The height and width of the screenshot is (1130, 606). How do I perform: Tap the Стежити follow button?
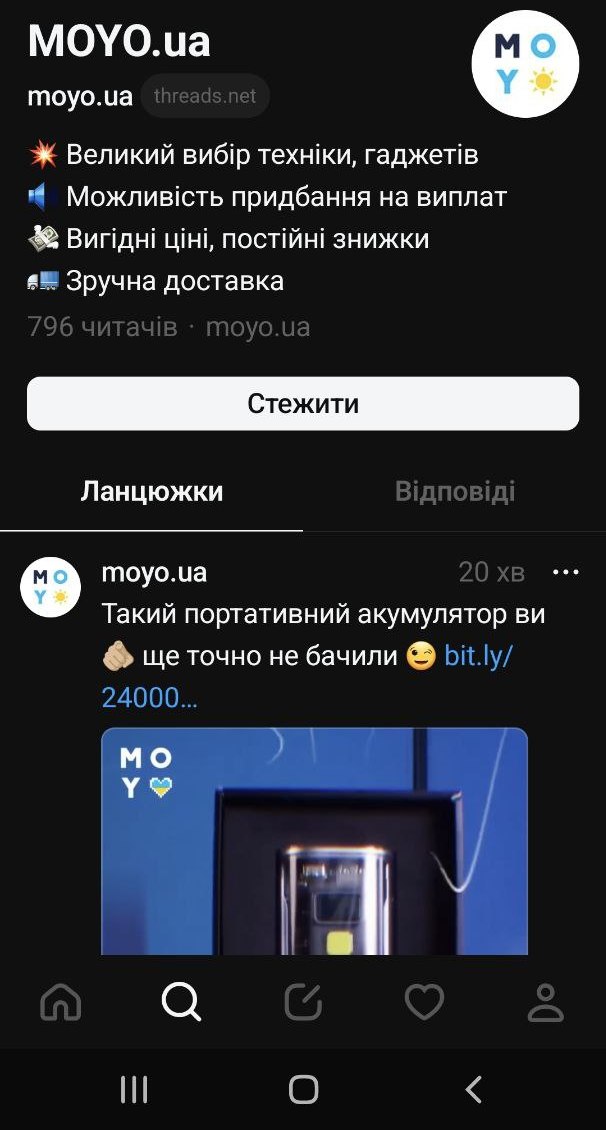pyautogui.click(x=303, y=404)
